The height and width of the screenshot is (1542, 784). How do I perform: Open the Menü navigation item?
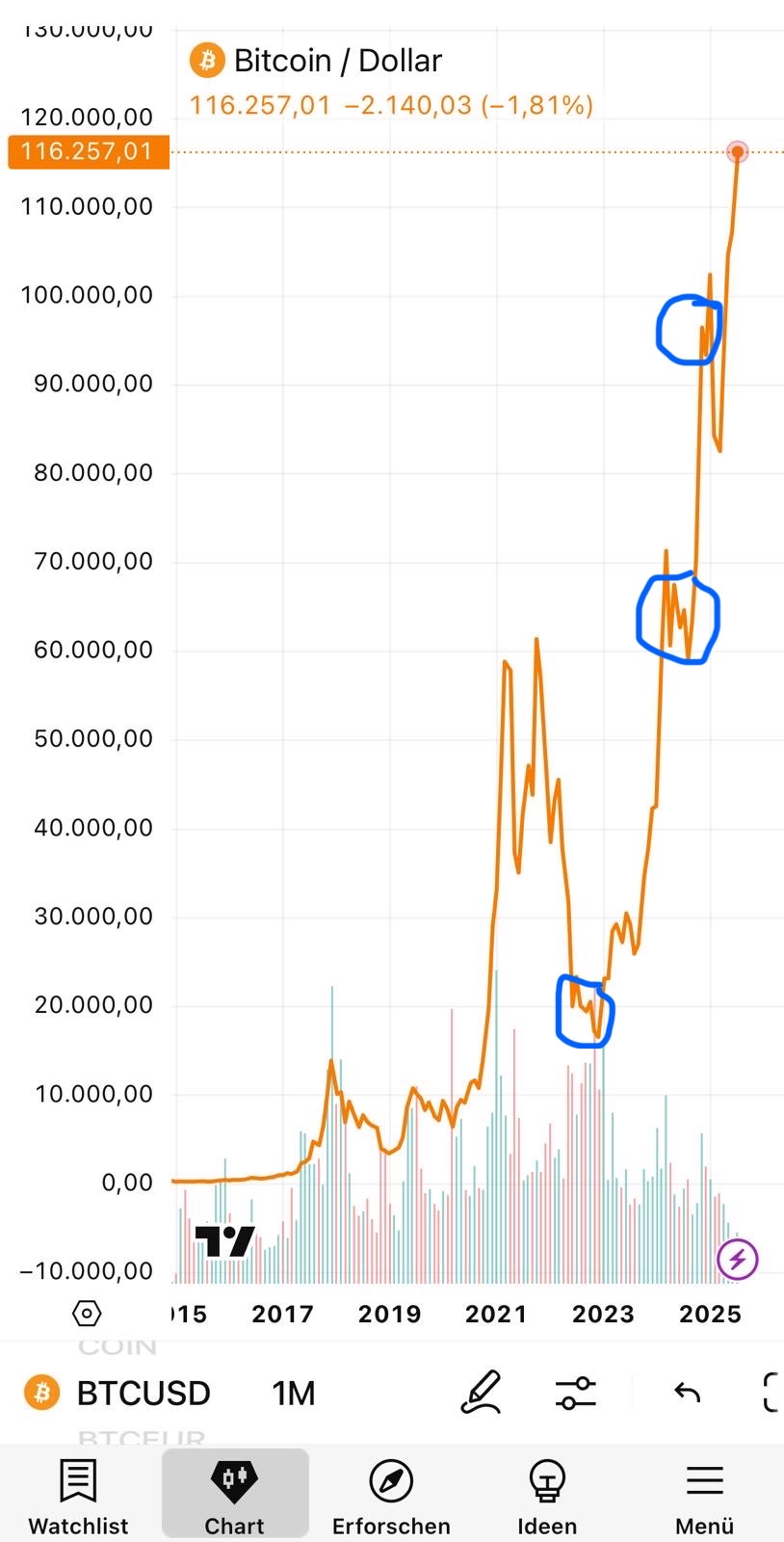click(703, 1494)
